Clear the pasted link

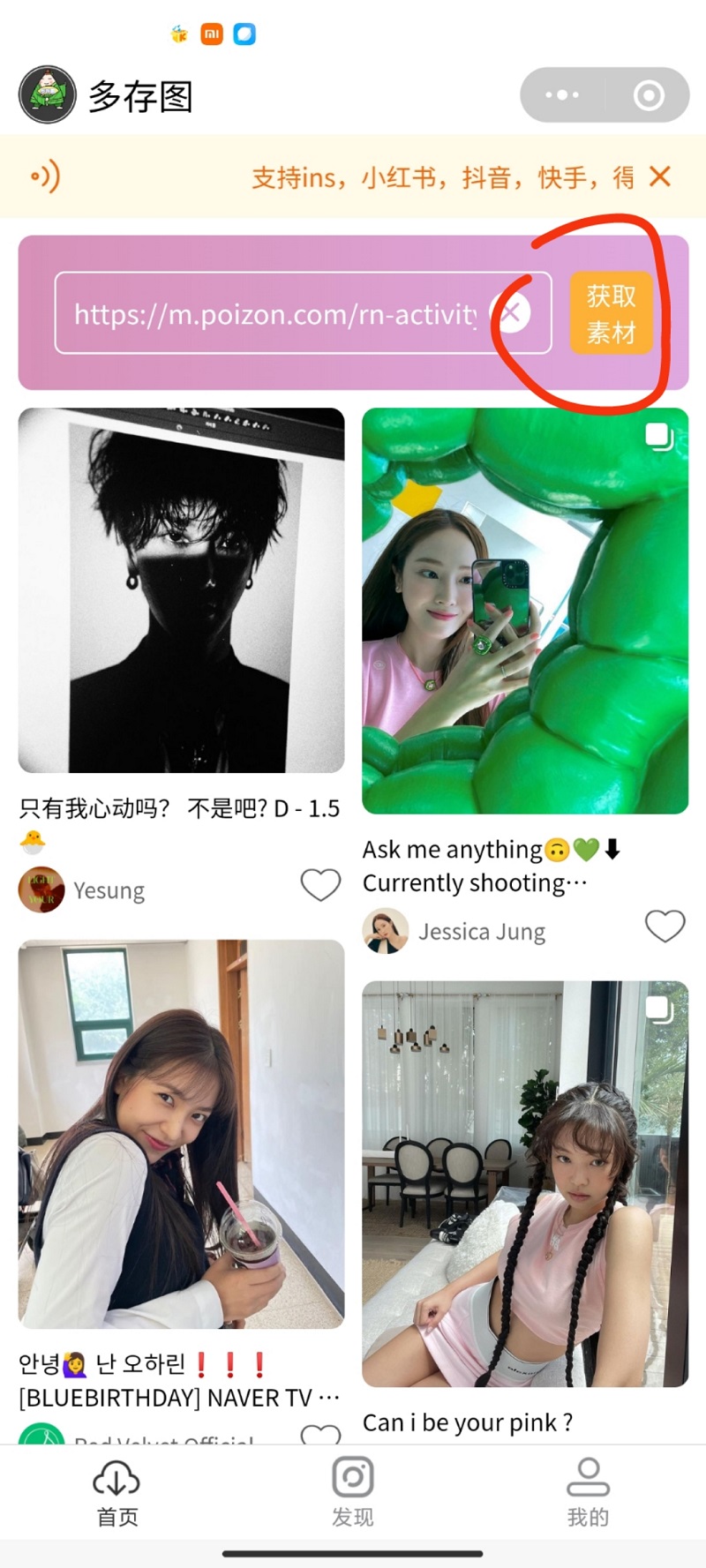(512, 313)
